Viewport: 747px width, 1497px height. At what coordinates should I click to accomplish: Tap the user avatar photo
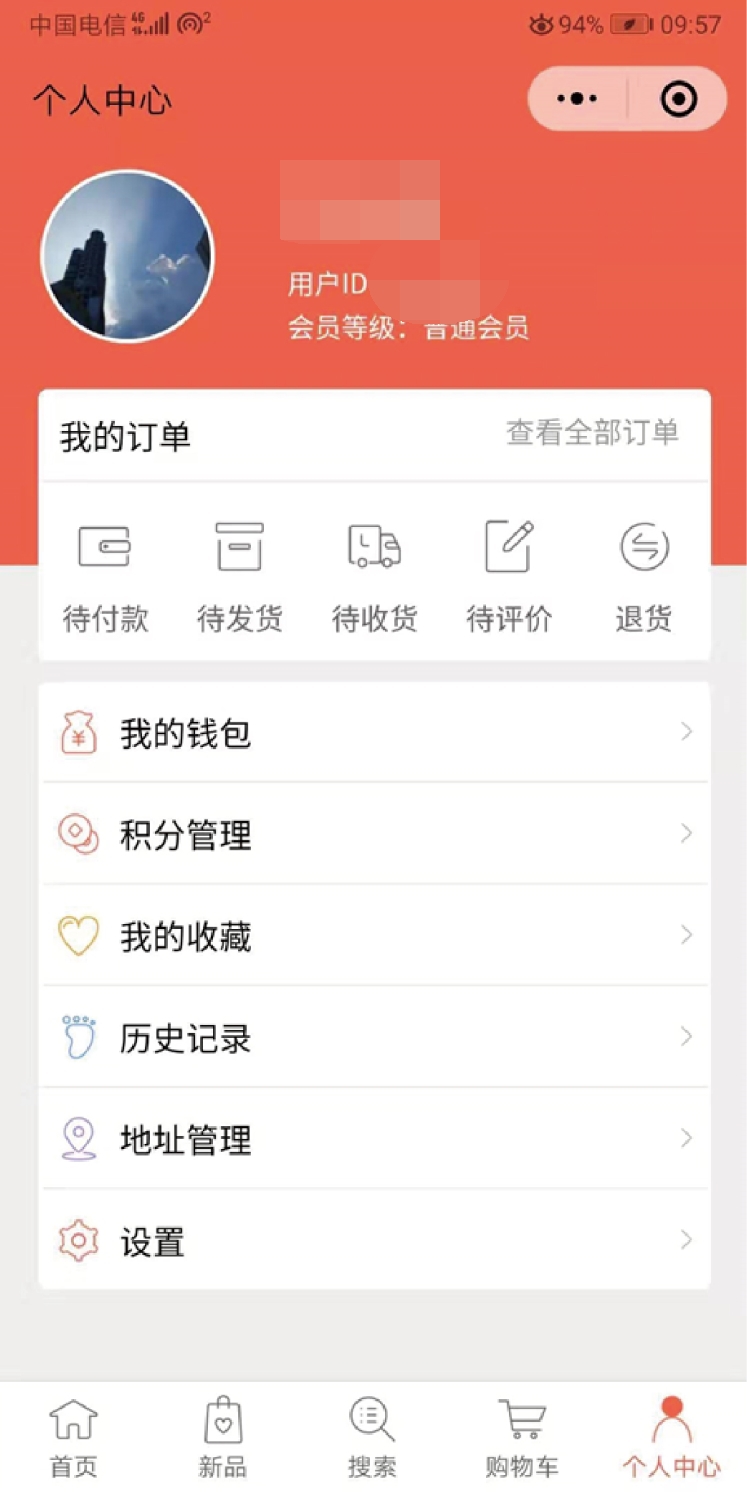(x=128, y=257)
